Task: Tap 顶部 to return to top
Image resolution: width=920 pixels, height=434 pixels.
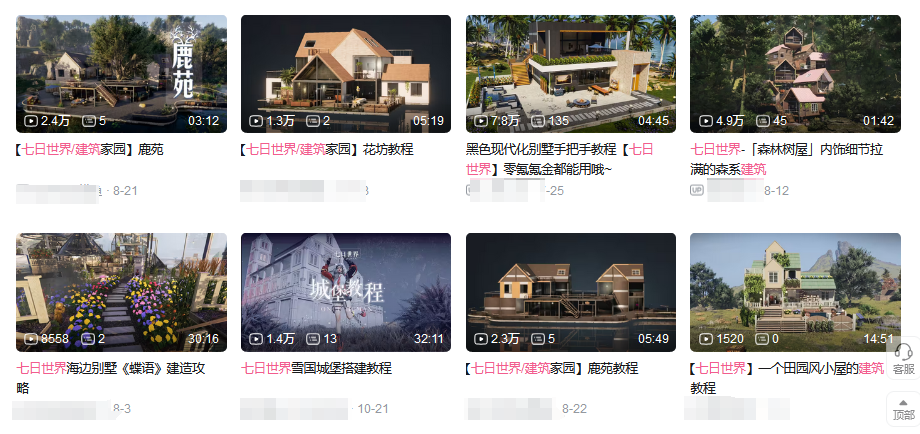Action: pos(903,407)
